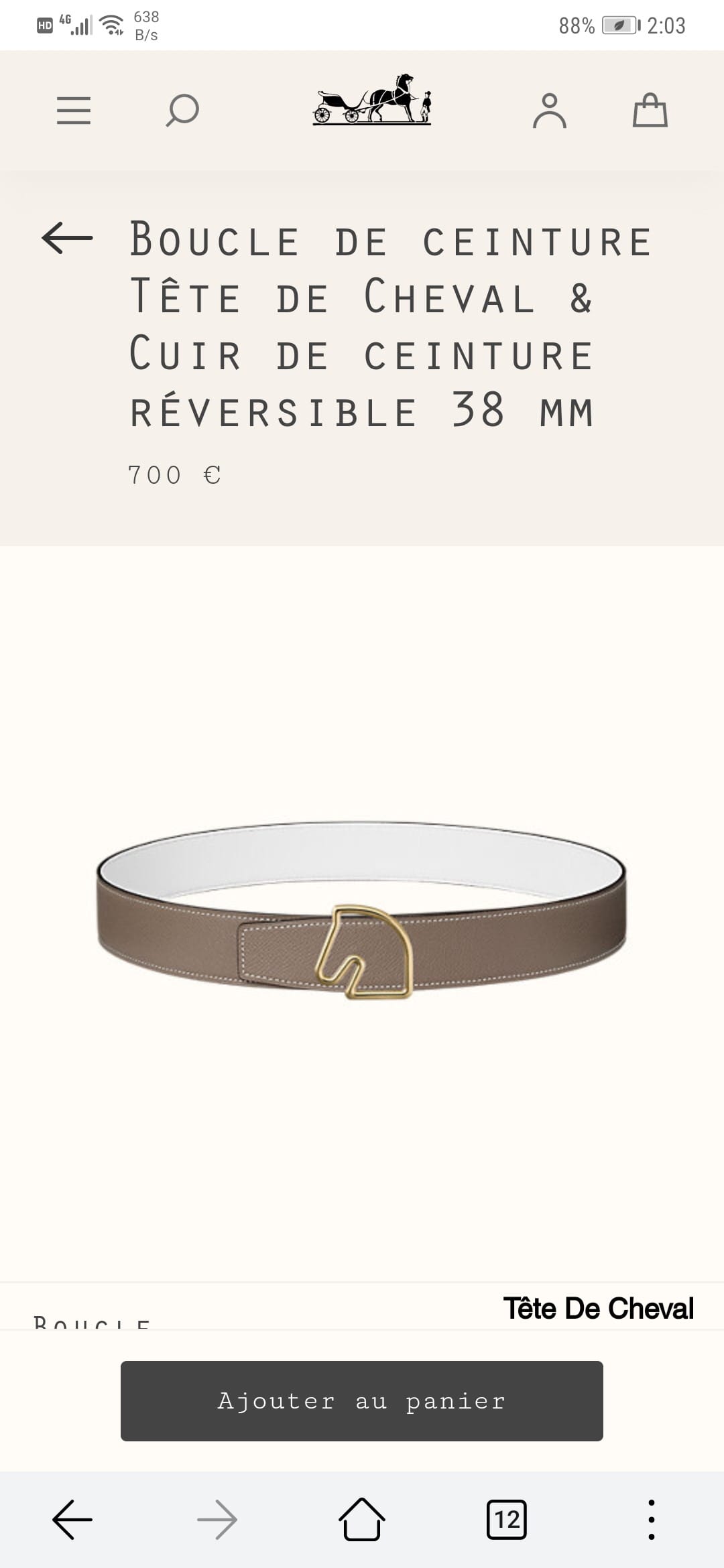Screen dimensions: 724x1568
Task: Open the browser three-dot menu
Action: [651, 1519]
